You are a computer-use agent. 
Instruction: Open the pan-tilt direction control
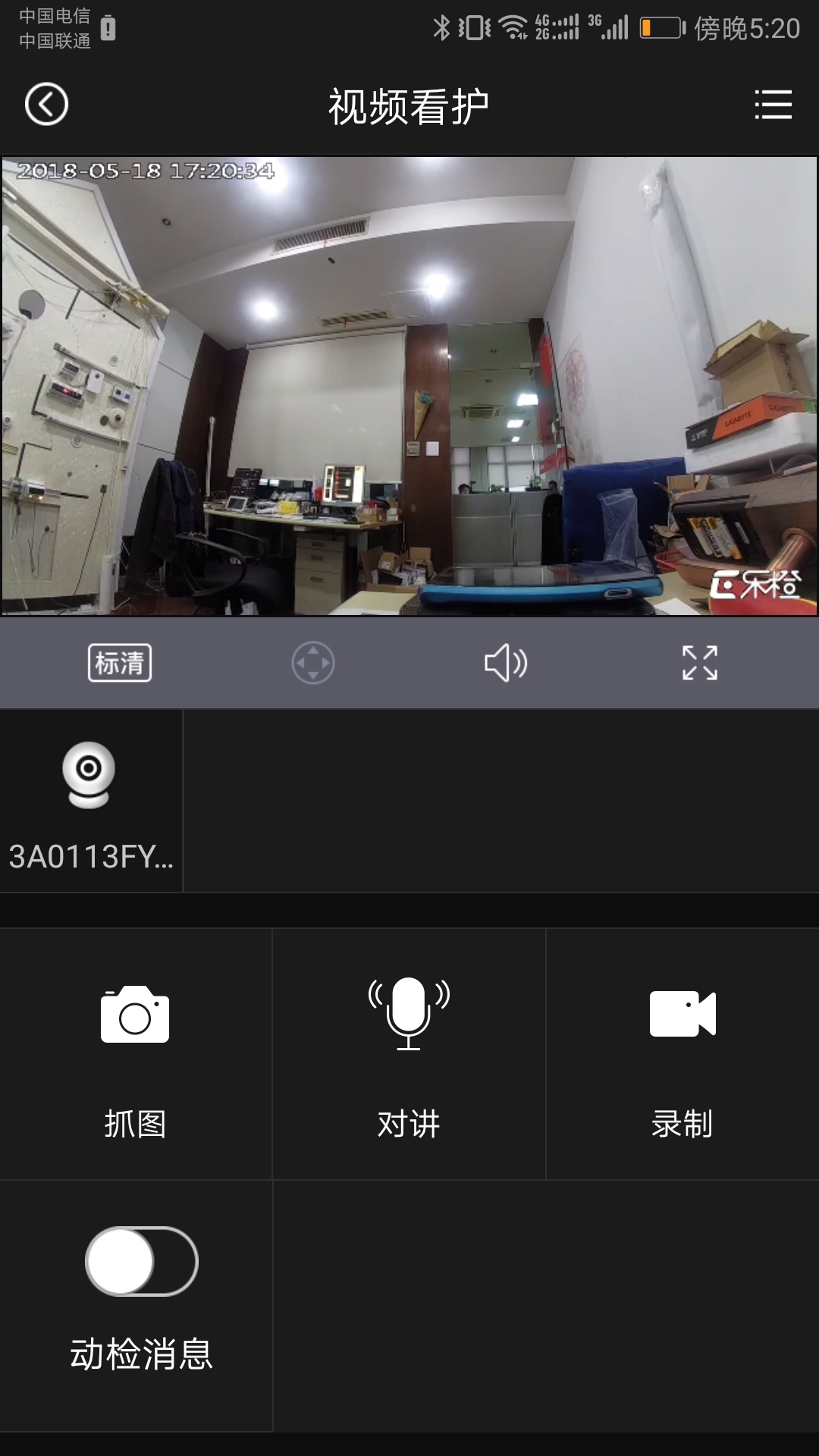(x=313, y=663)
